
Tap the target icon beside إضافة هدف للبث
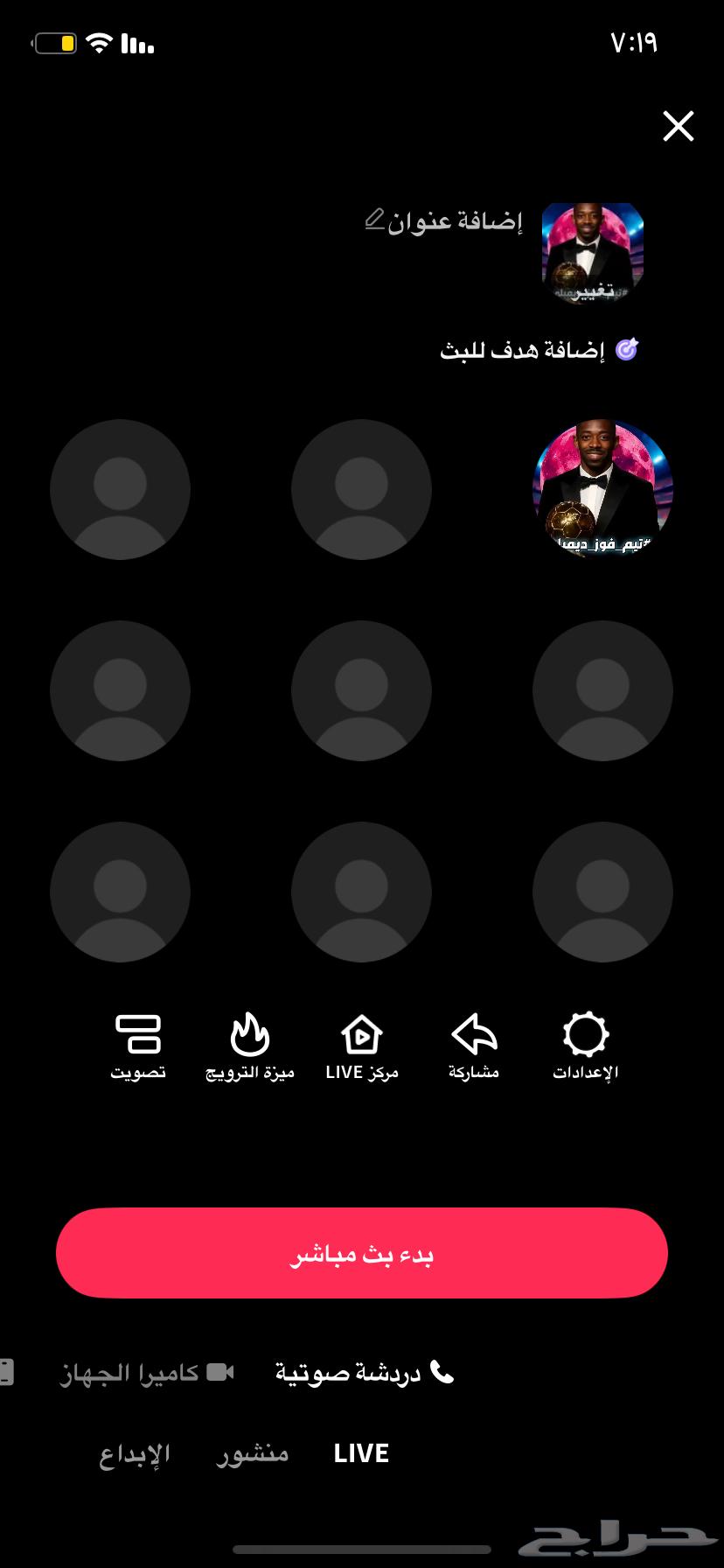click(626, 349)
